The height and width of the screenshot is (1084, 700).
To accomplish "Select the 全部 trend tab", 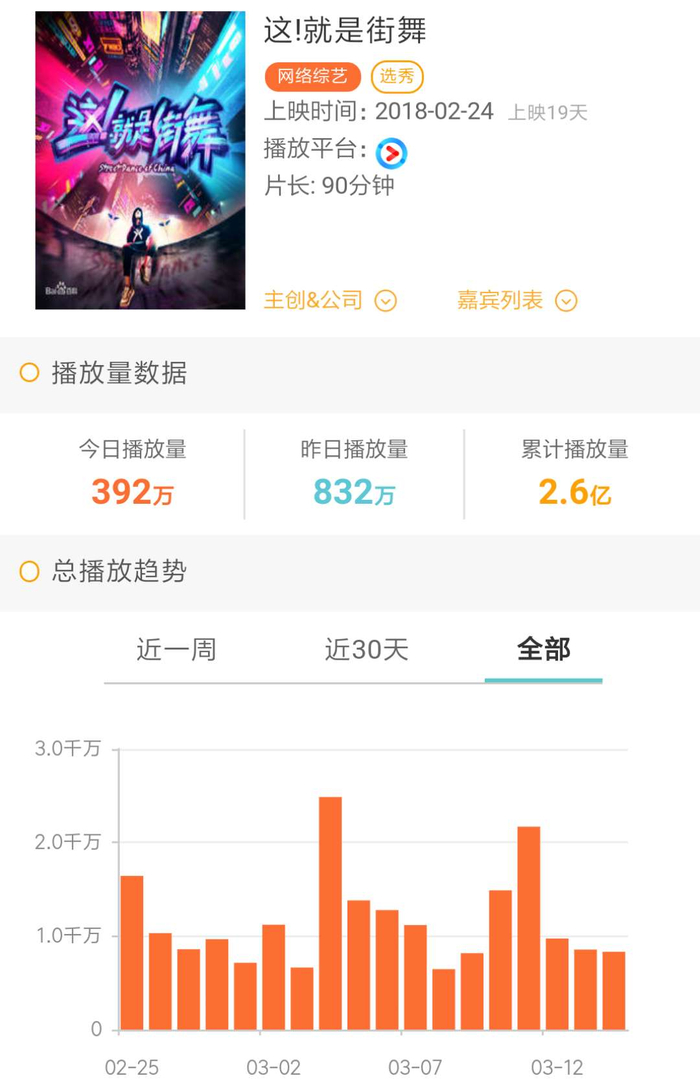I will point(543,650).
